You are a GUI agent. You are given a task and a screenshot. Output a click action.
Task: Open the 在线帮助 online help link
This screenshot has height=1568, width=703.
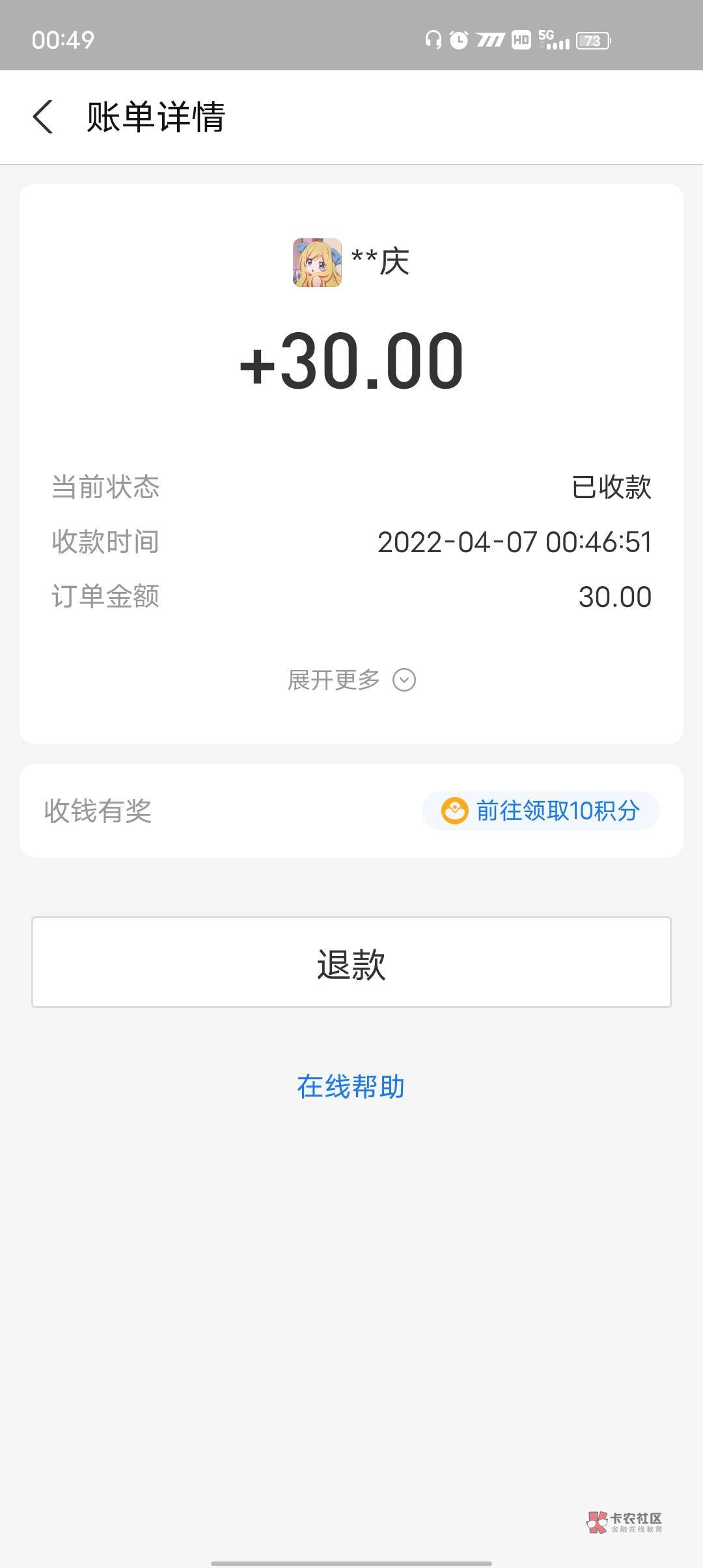[x=351, y=1087]
